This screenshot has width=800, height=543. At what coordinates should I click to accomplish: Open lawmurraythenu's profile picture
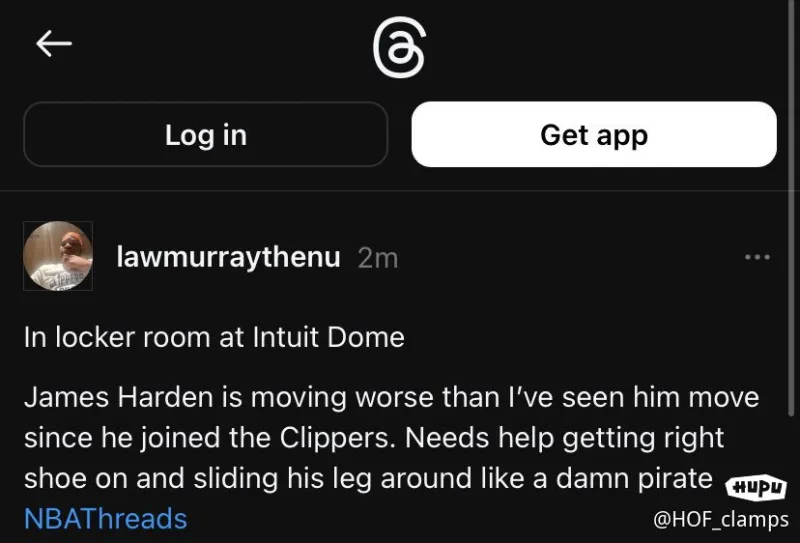pos(58,256)
